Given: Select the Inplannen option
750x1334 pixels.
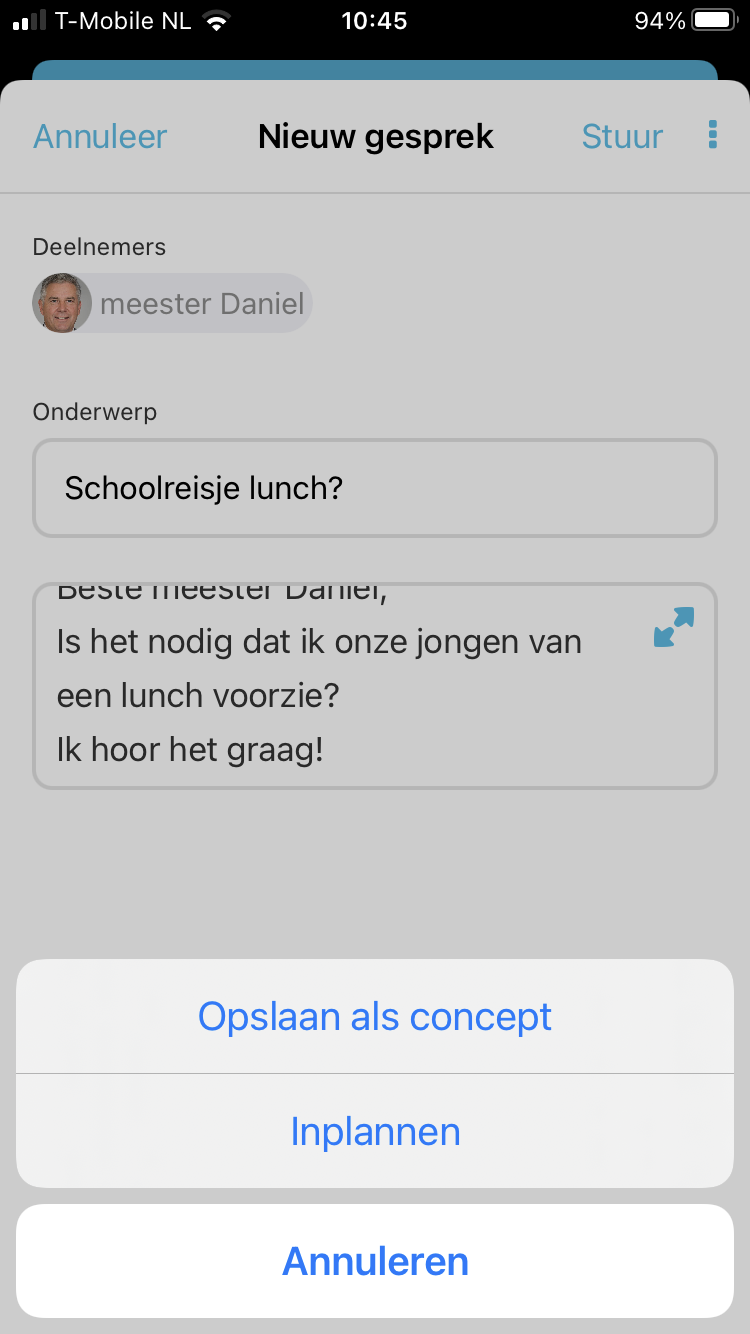Looking at the screenshot, I should pos(375,1132).
